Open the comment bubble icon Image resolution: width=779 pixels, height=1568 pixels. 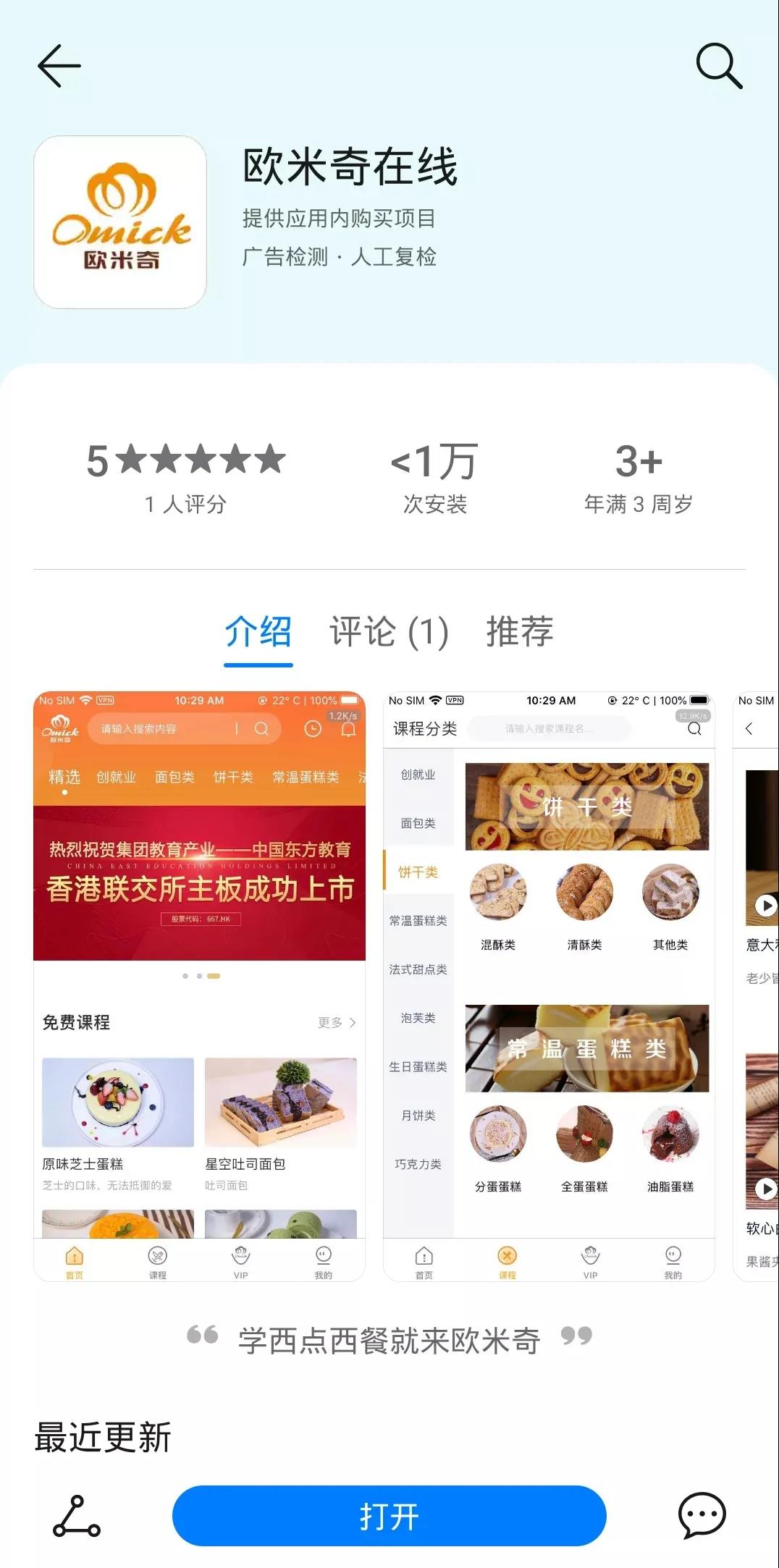(x=702, y=1515)
